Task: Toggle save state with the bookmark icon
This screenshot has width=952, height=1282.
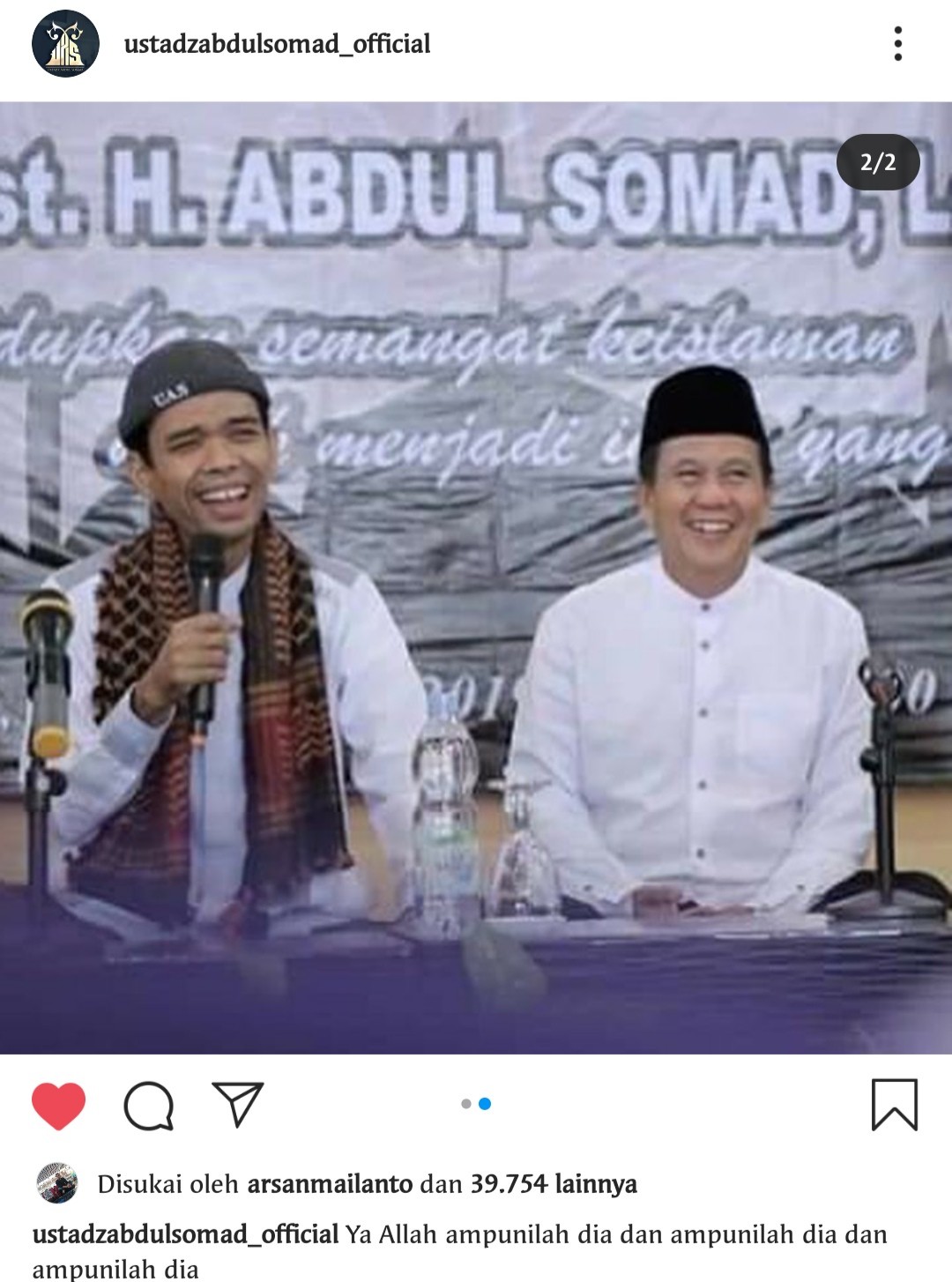Action: point(895,1102)
